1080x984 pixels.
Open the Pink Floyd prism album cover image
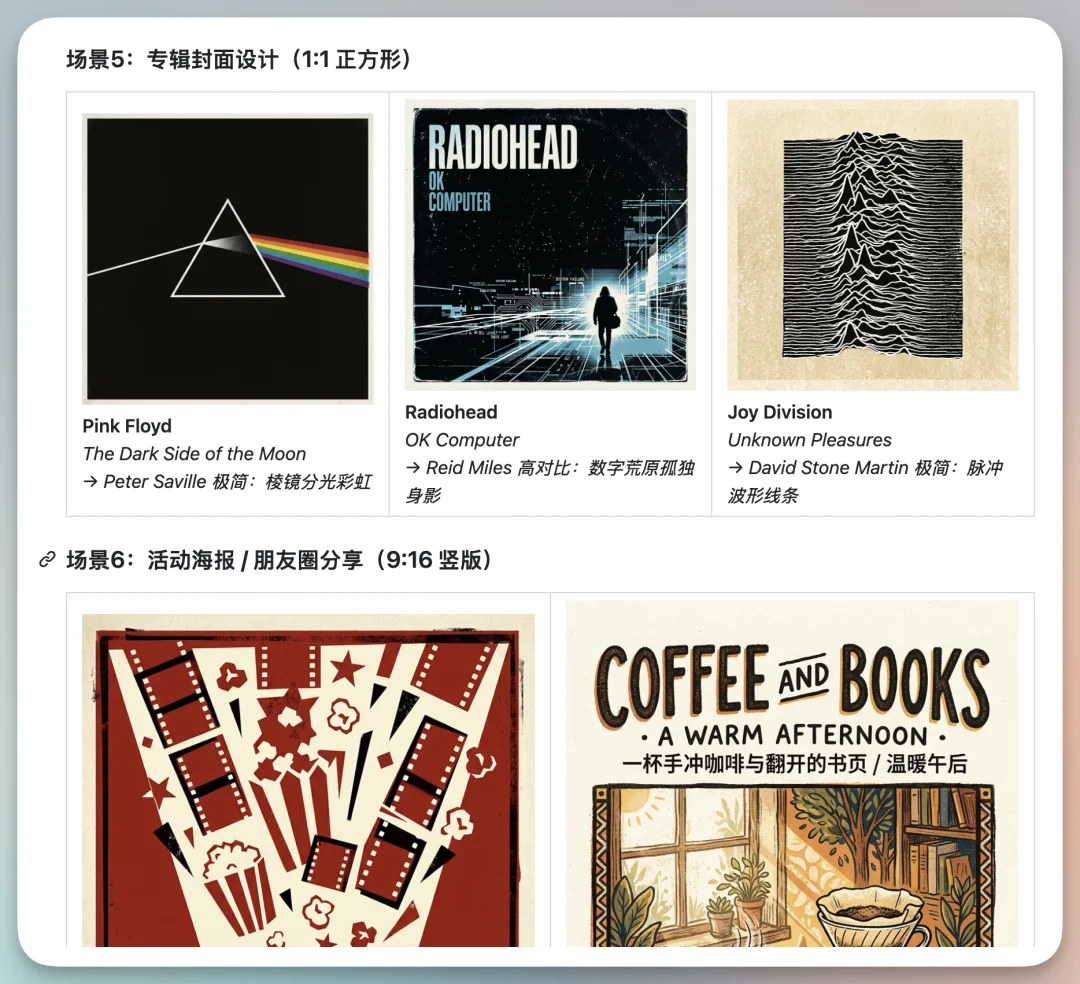(228, 259)
